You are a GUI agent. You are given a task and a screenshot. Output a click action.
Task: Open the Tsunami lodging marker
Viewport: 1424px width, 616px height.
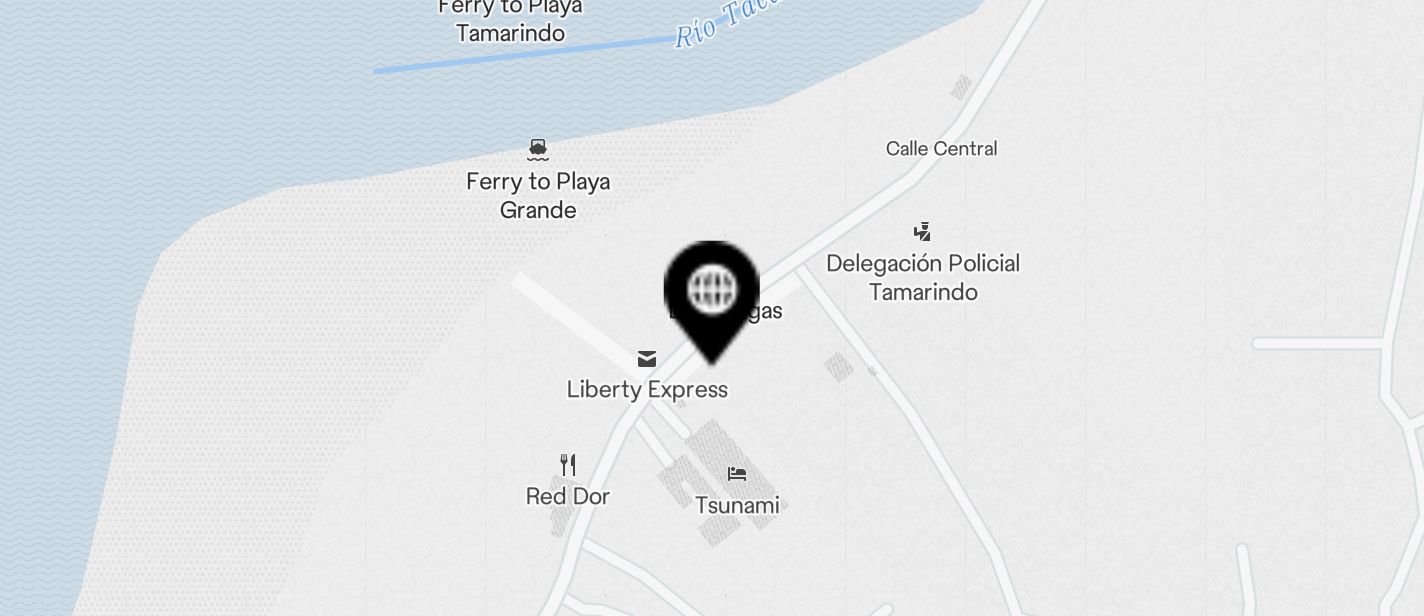click(x=737, y=474)
